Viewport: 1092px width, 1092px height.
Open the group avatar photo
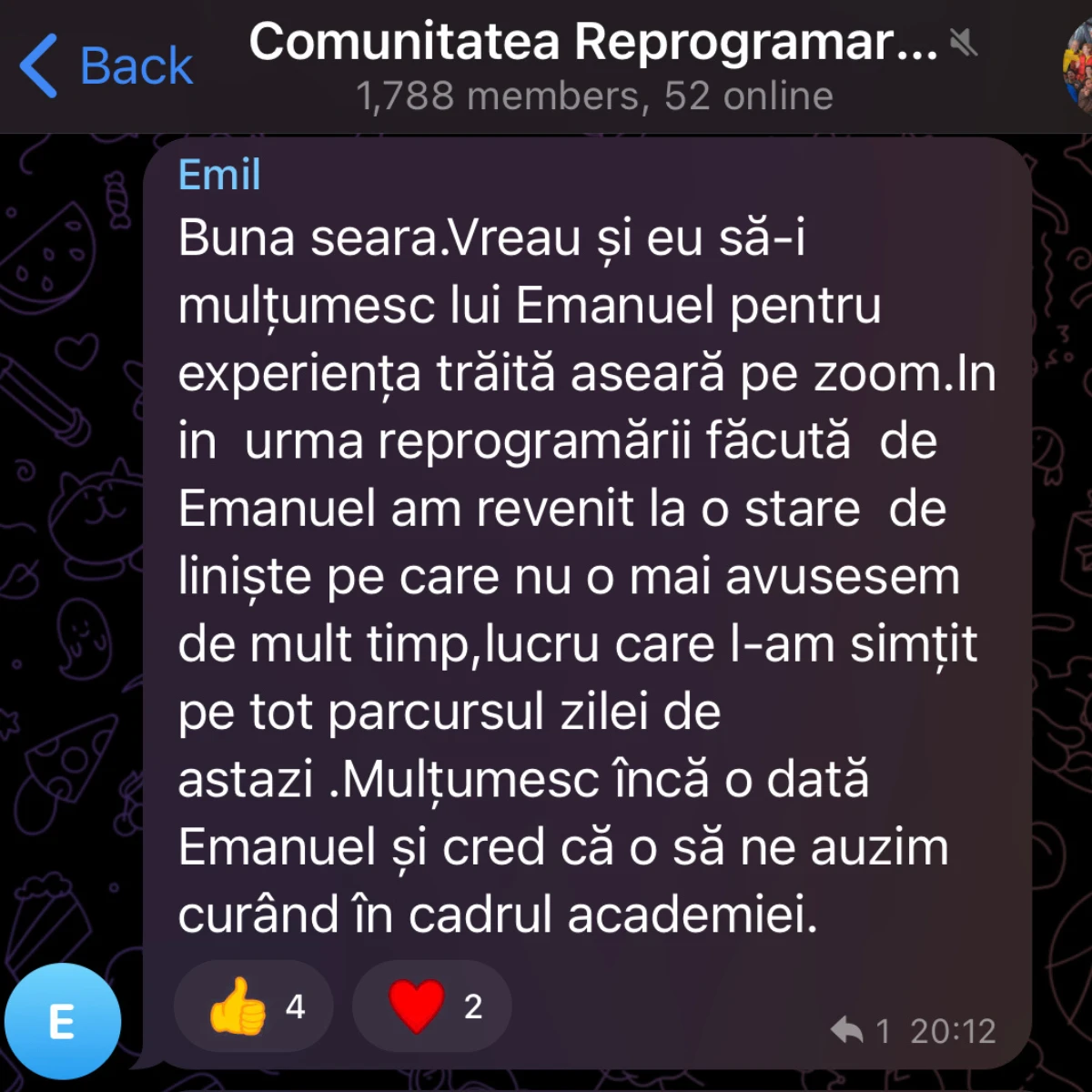tap(1078, 68)
